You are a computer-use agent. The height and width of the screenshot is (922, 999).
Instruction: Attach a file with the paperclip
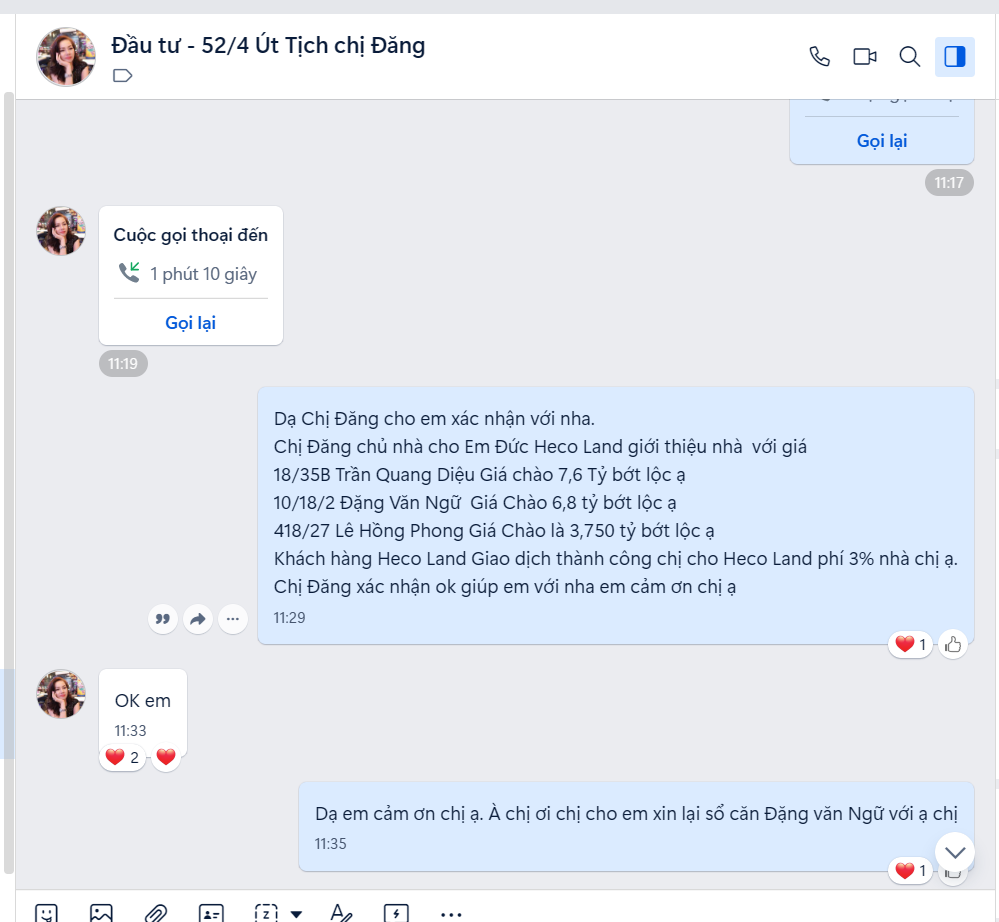(x=156, y=911)
